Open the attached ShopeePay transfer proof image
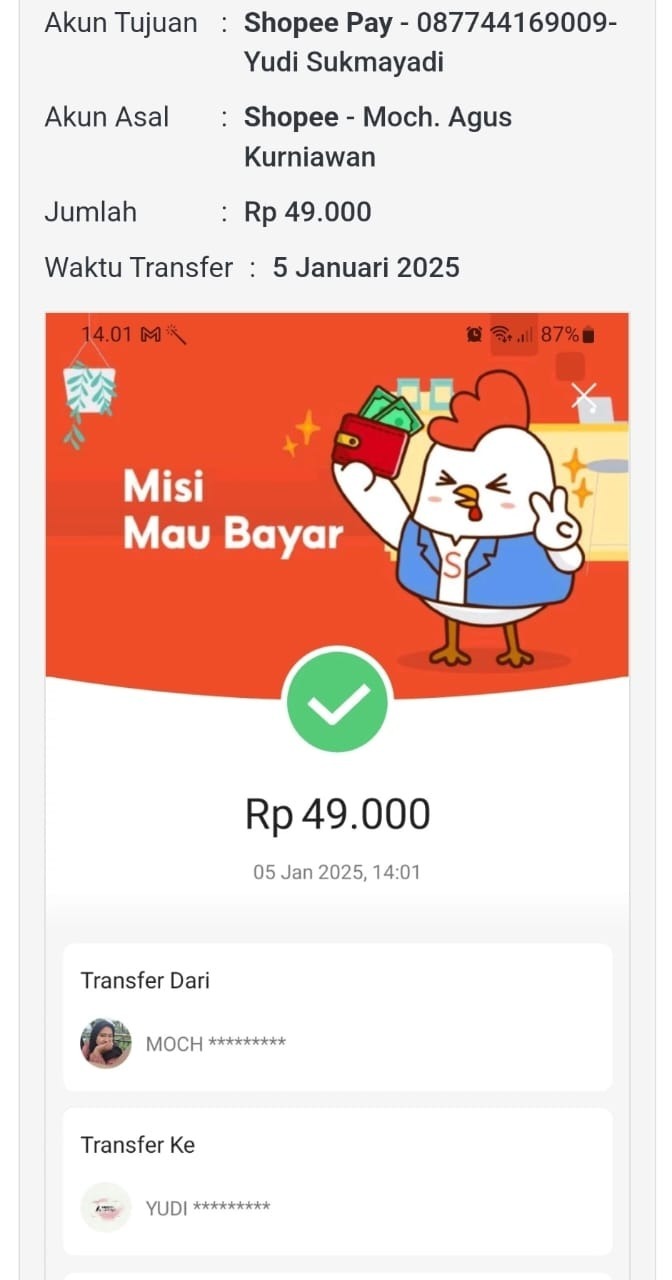The image size is (672, 1280). (337, 780)
